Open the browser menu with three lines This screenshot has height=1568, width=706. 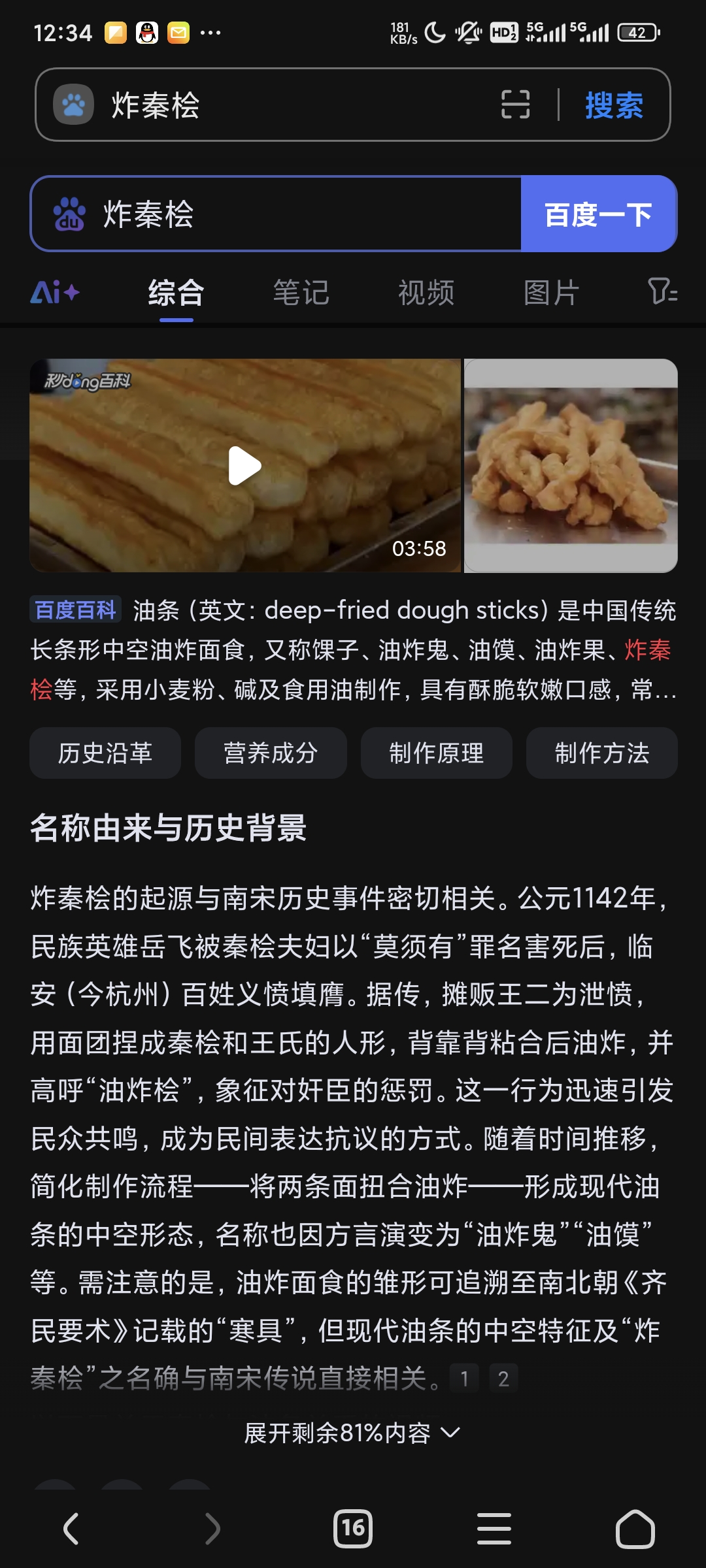point(494,1529)
